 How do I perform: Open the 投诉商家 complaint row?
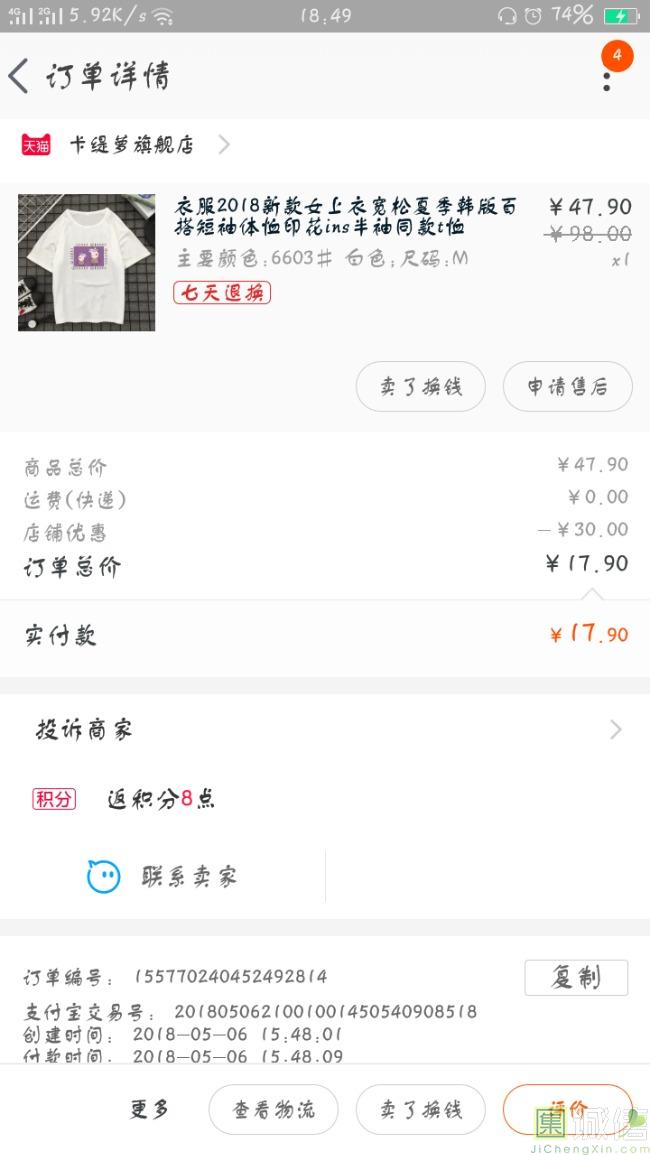[325, 730]
